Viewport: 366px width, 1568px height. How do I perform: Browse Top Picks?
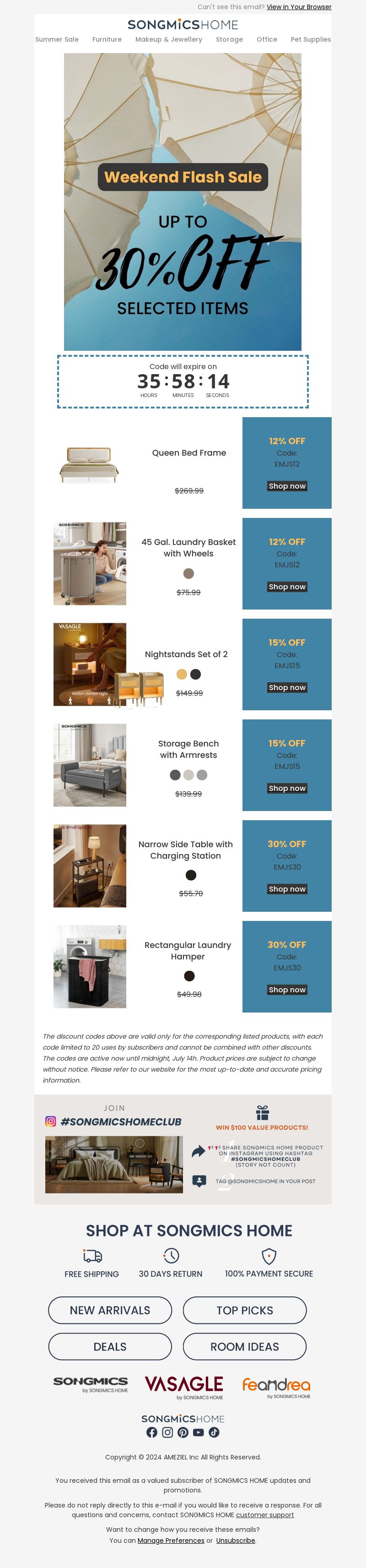click(x=244, y=1310)
